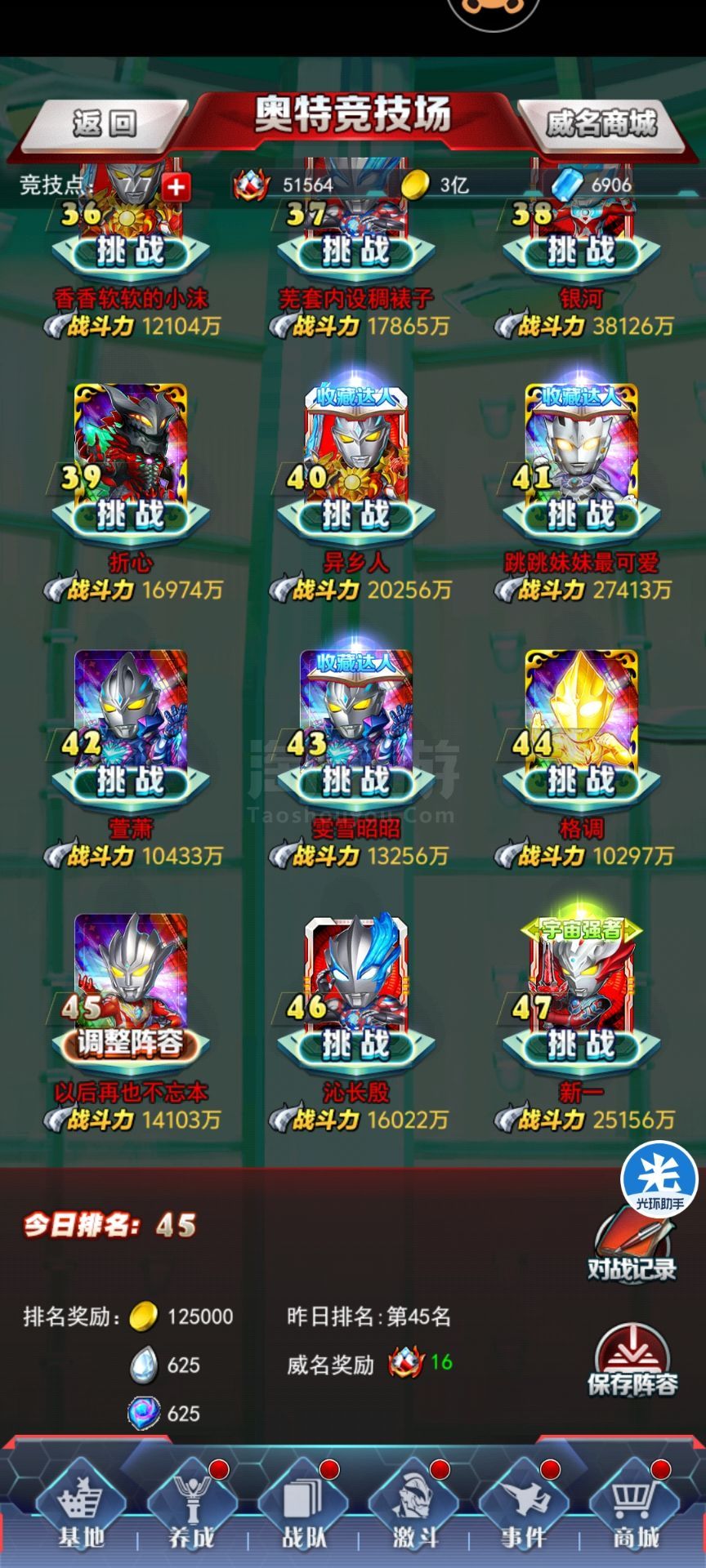The image size is (706, 1568).
Task: Tap the 返回 back button
Action: coord(104,124)
